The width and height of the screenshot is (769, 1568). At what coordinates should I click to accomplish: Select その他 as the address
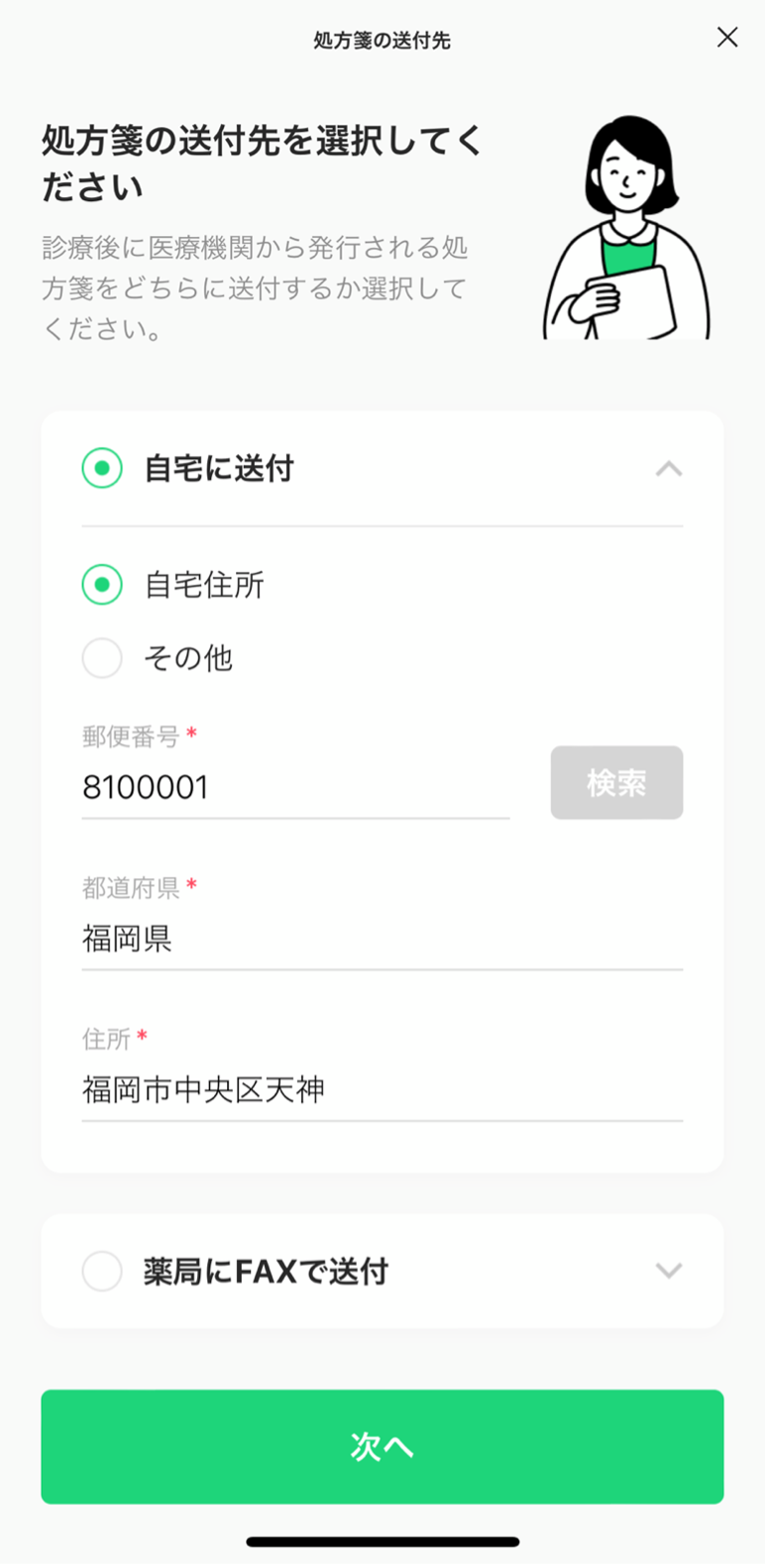tap(102, 658)
